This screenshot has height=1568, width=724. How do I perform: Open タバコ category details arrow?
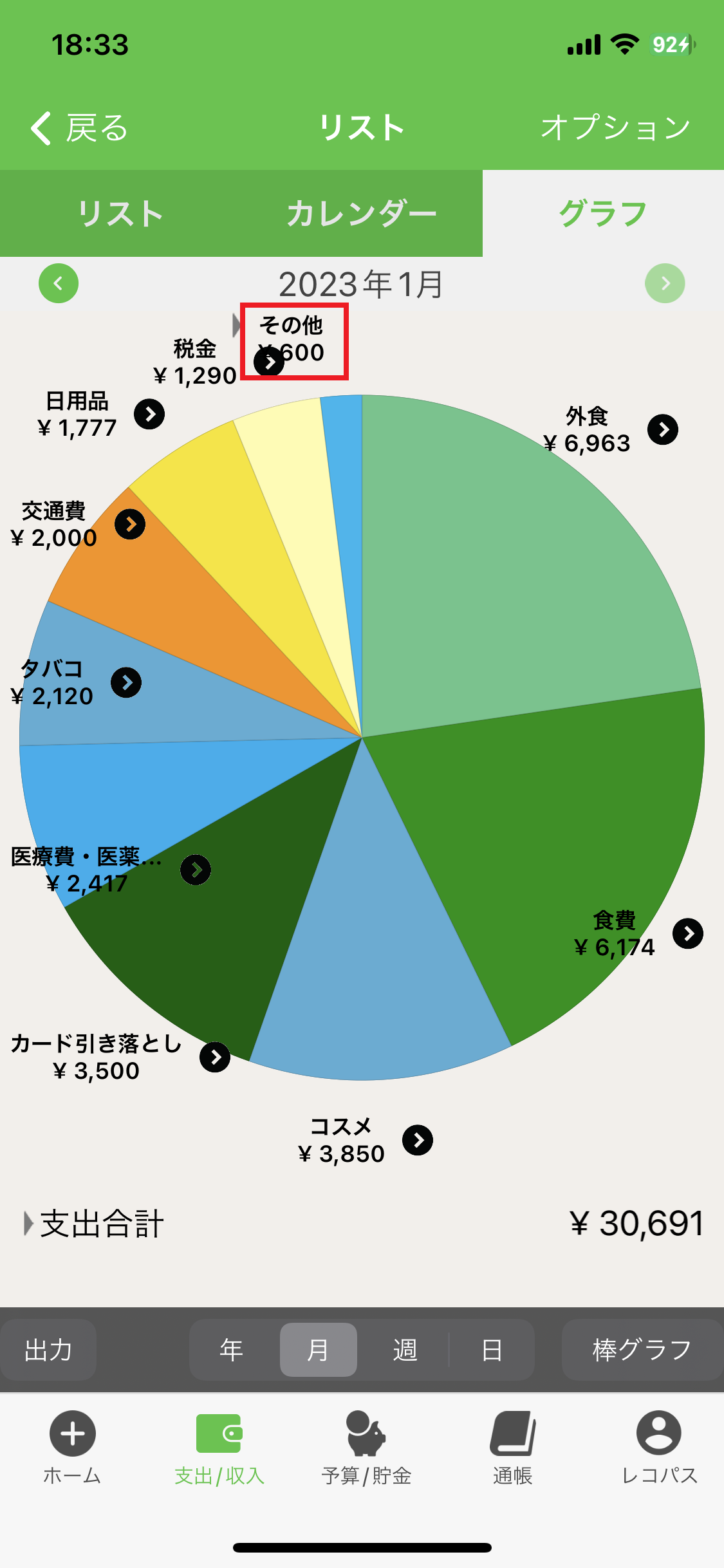(126, 682)
